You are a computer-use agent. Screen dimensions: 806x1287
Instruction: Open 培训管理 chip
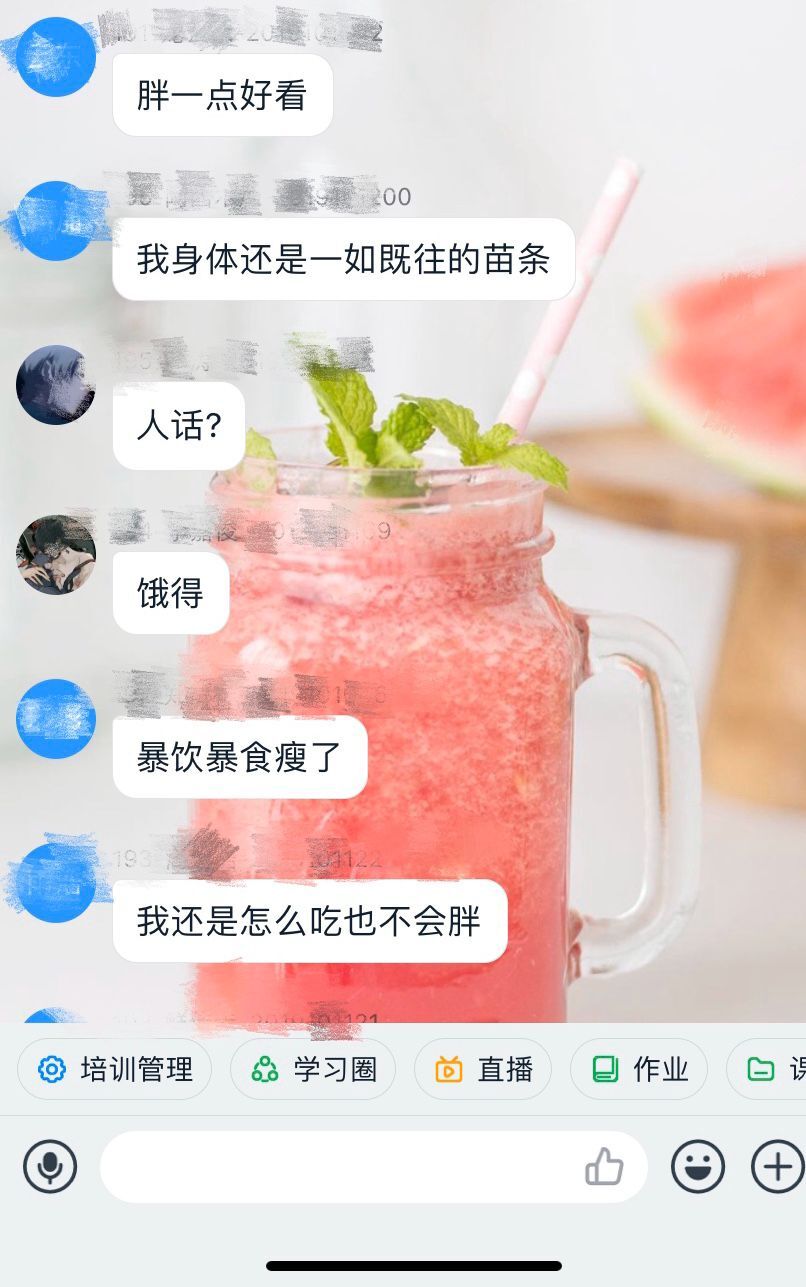pyautogui.click(x=115, y=1069)
